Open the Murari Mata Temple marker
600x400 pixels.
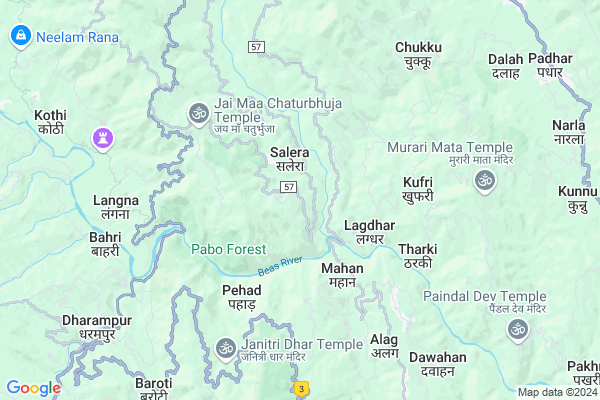[x=485, y=181]
